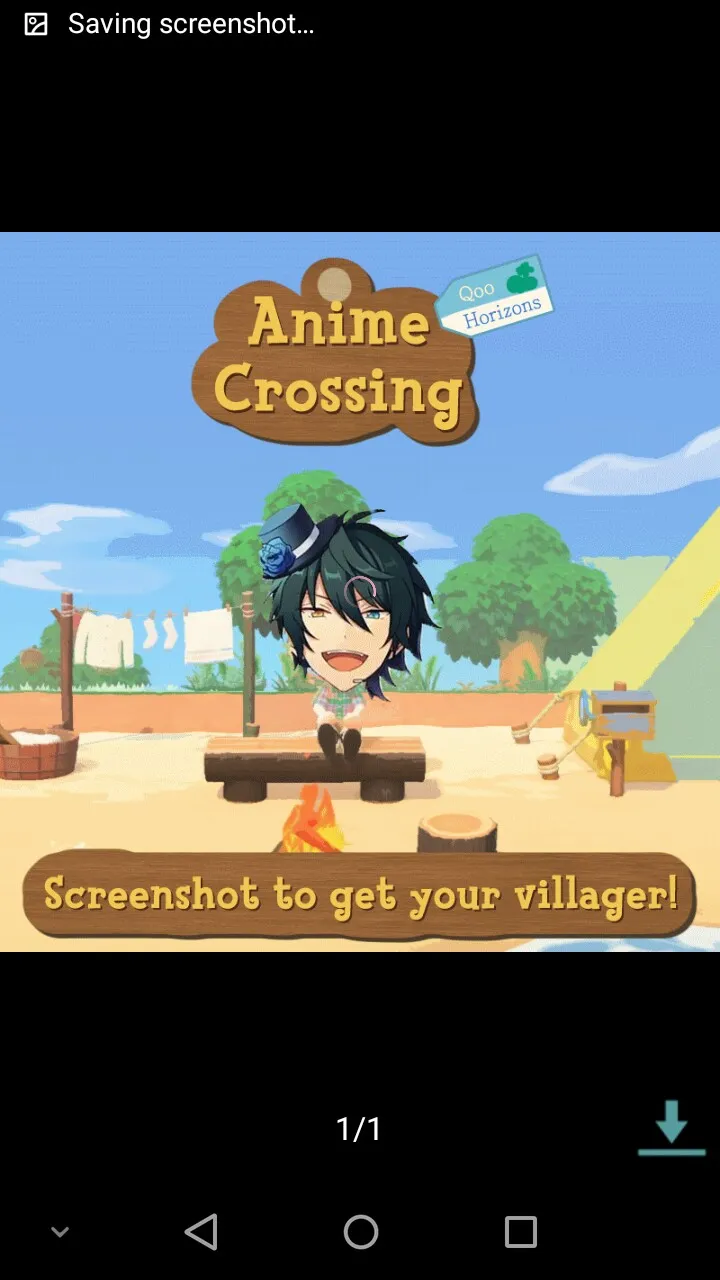Hide the navigation bar with the chevron
Viewport: 720px width, 1280px height.
coord(60,1232)
